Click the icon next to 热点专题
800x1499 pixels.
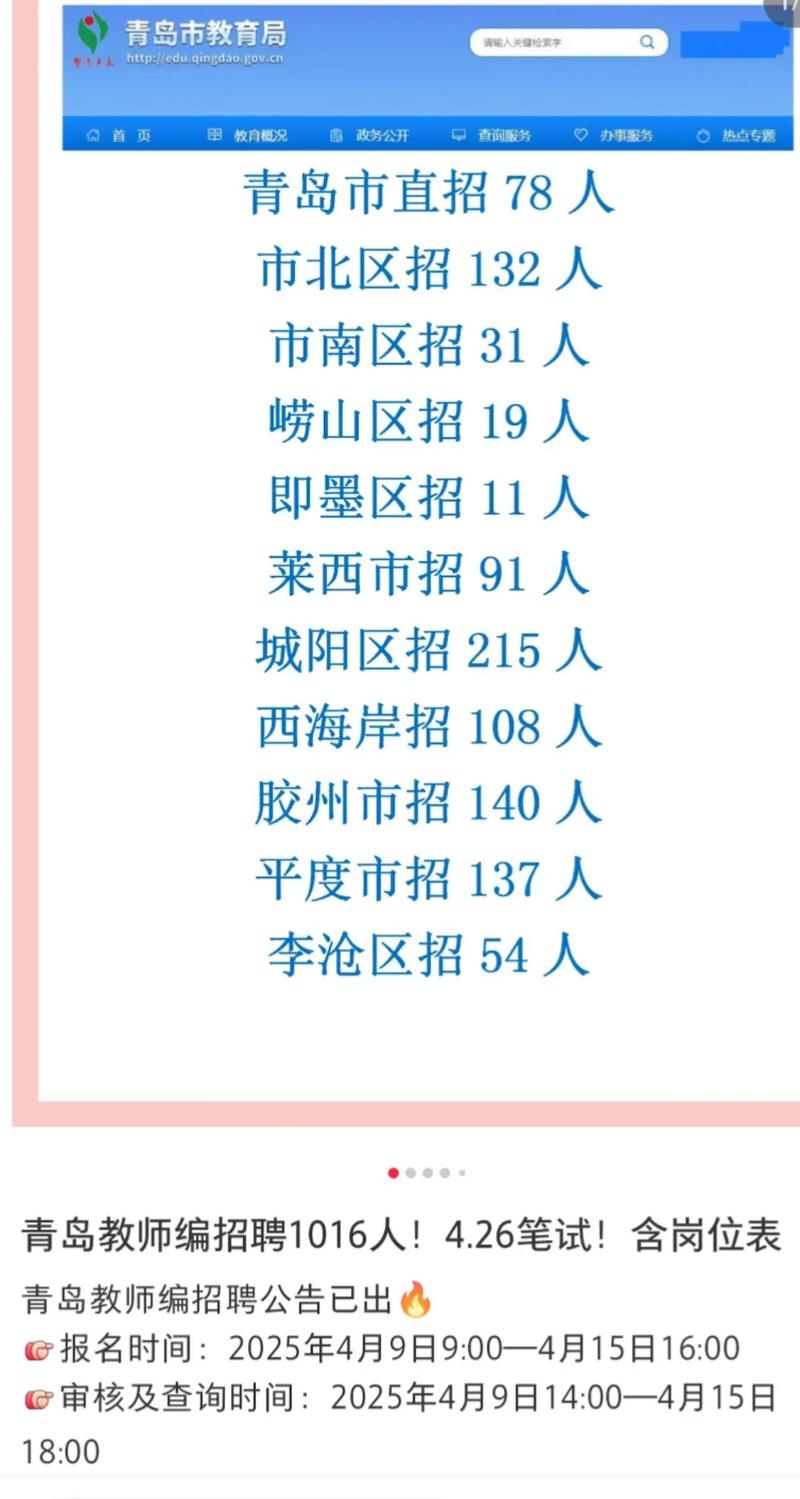pos(701,134)
